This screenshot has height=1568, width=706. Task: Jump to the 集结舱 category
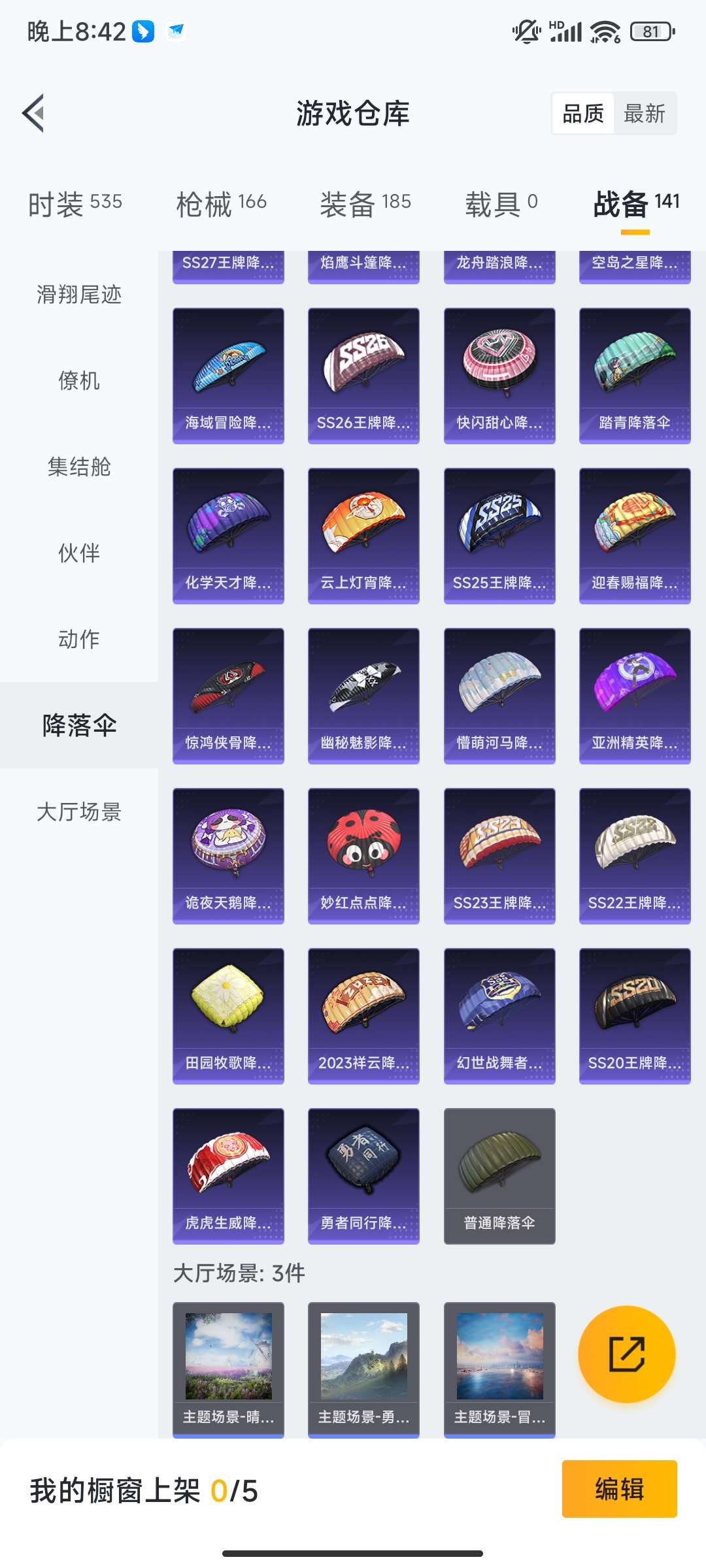click(79, 466)
